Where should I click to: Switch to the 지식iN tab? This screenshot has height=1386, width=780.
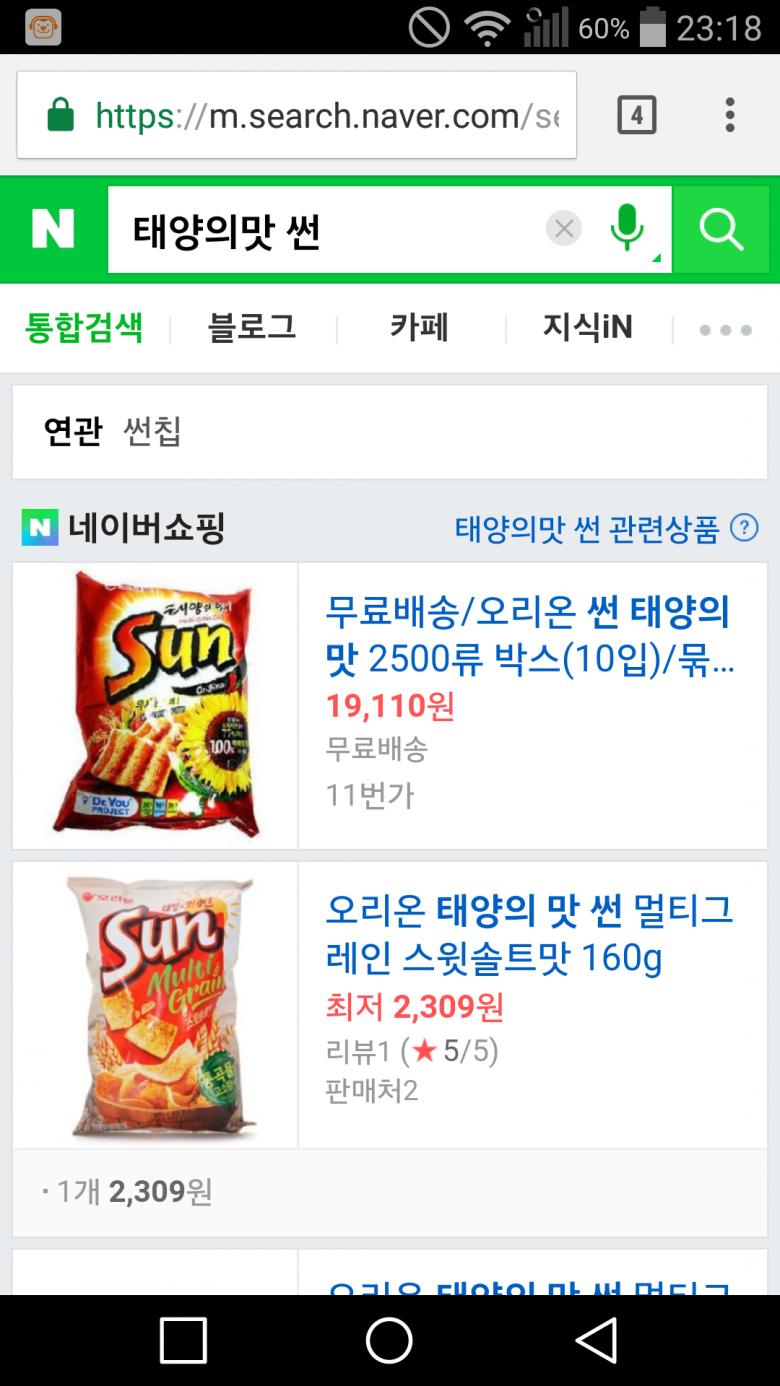pos(587,328)
